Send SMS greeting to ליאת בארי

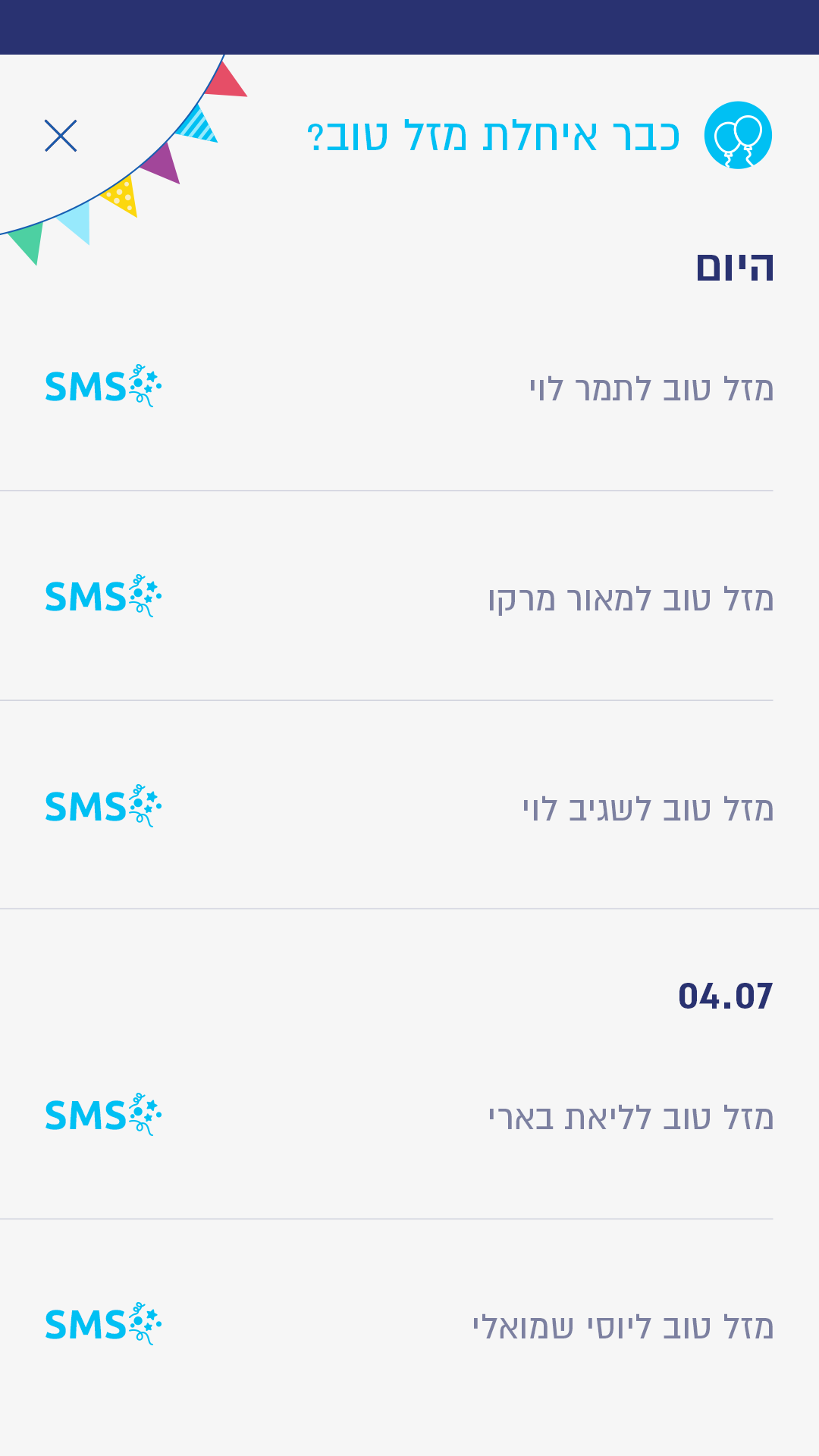click(x=103, y=1116)
